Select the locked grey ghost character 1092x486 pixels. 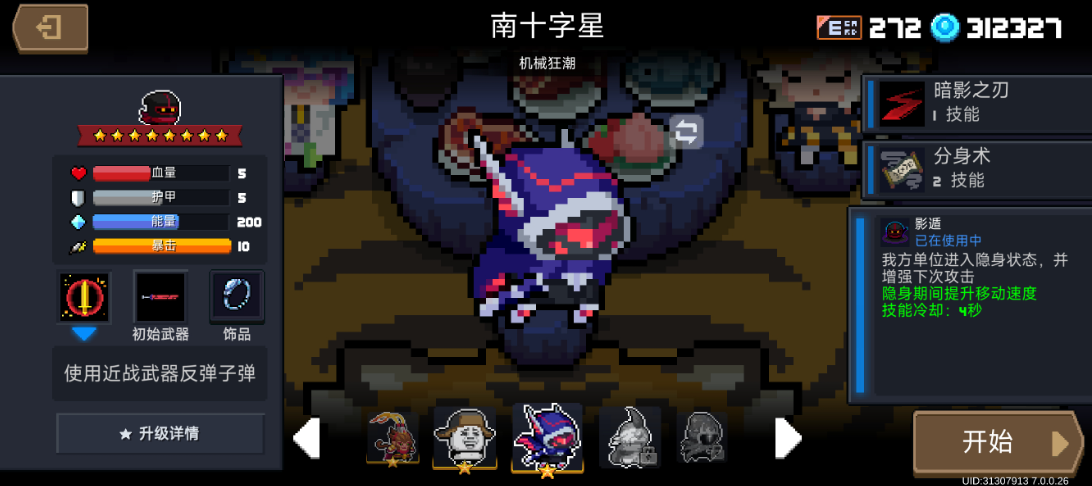(x=629, y=436)
